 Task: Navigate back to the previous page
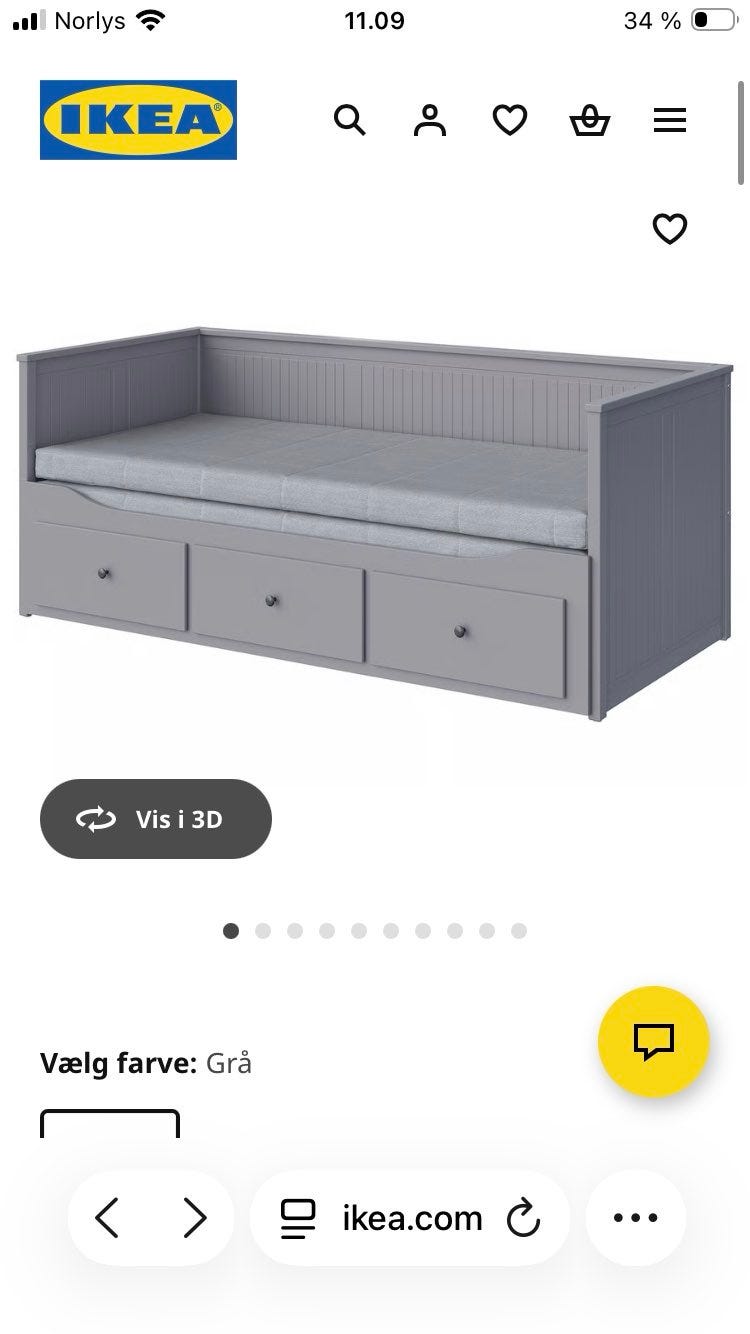tap(107, 1218)
